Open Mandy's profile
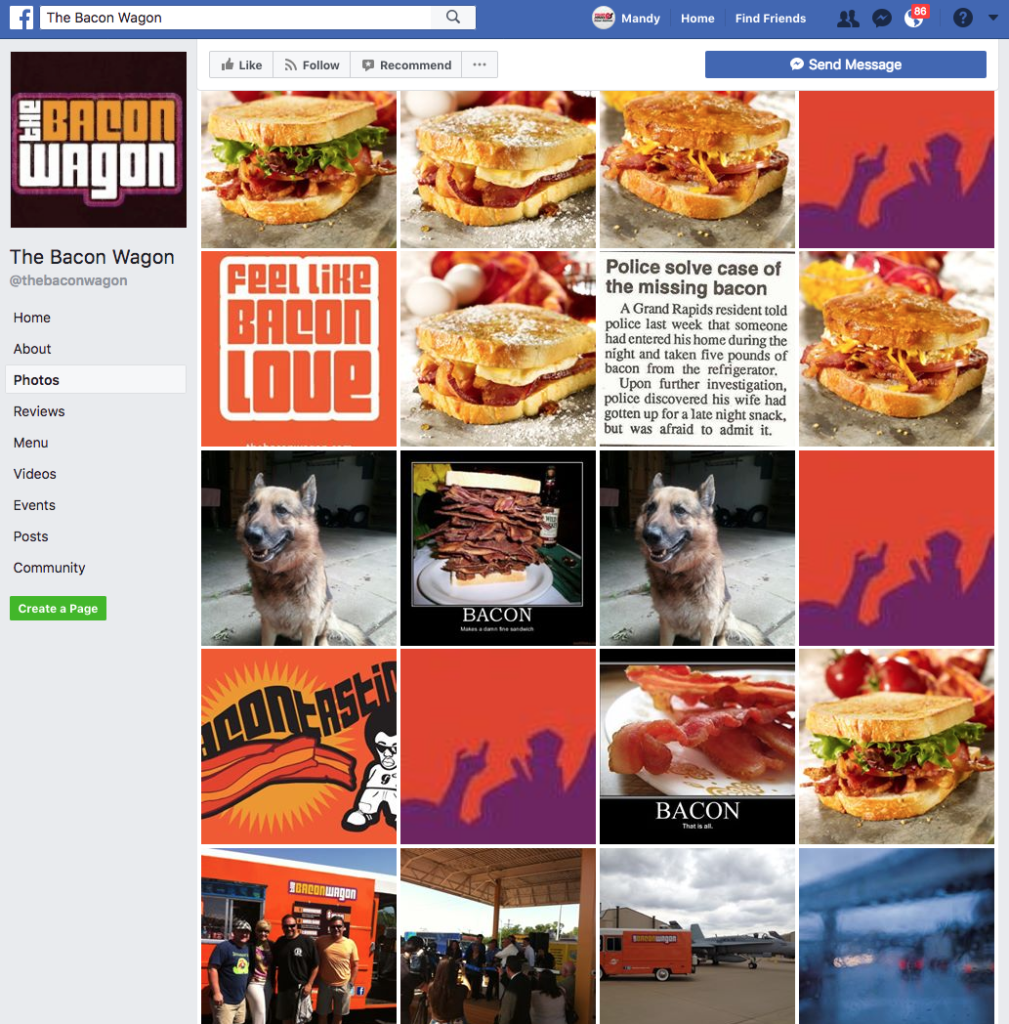This screenshot has width=1009, height=1024. pyautogui.click(x=628, y=18)
